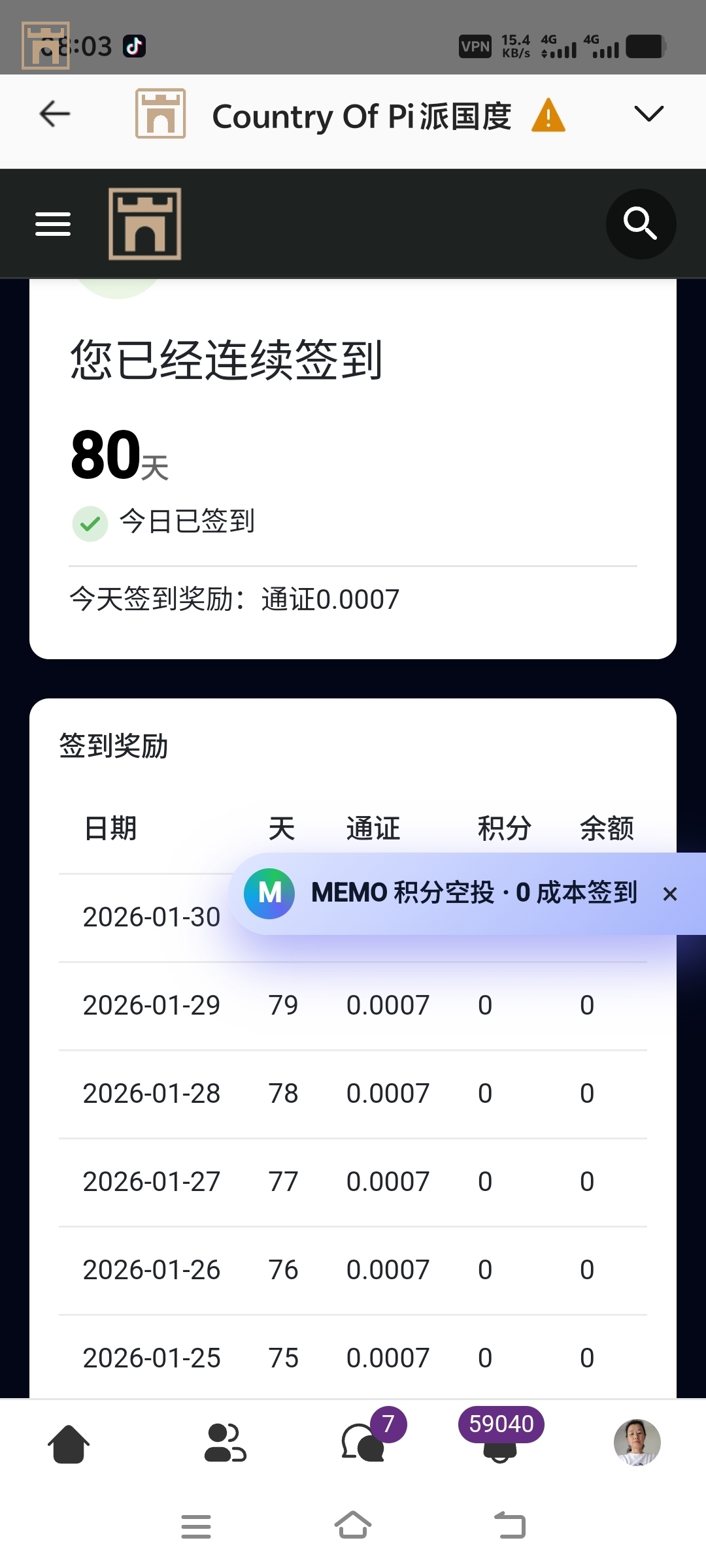This screenshot has height=1568, width=706.
Task: Open the site search magnifier
Action: (641, 224)
